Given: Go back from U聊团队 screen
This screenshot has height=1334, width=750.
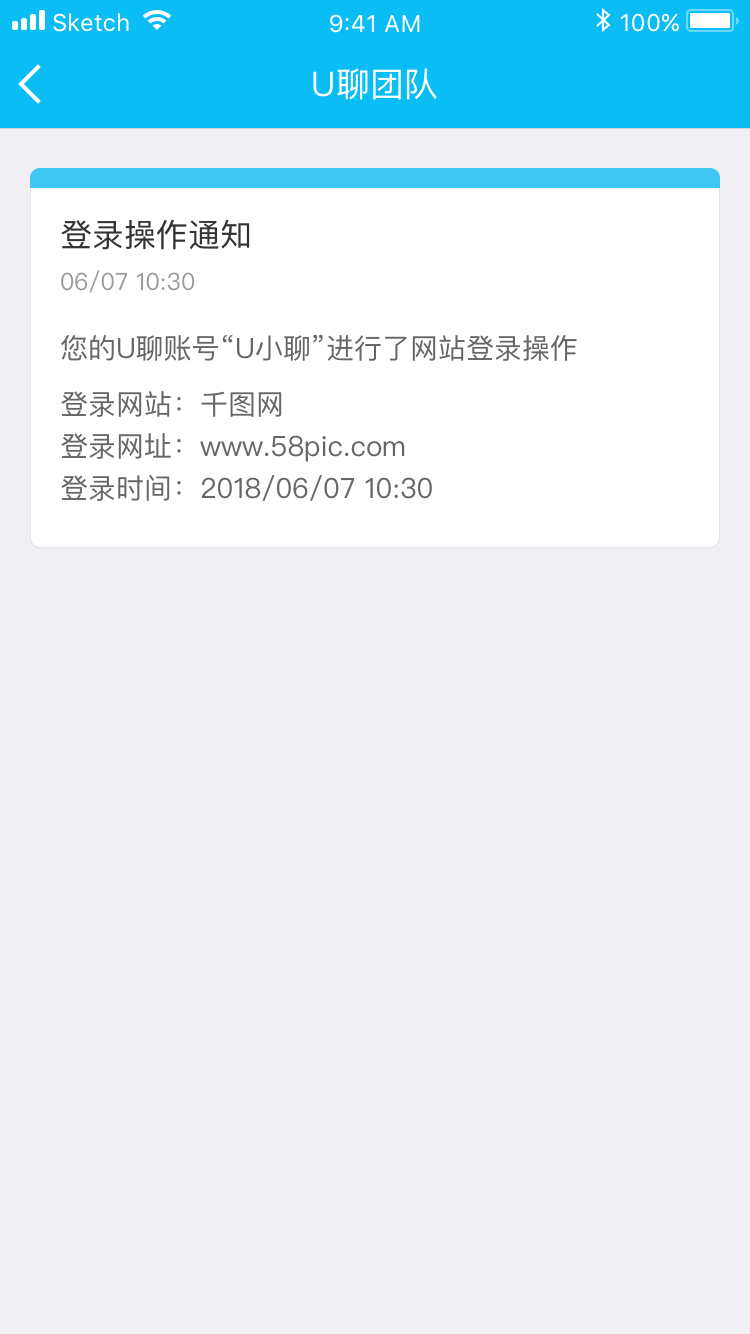Looking at the screenshot, I should coord(31,84).
